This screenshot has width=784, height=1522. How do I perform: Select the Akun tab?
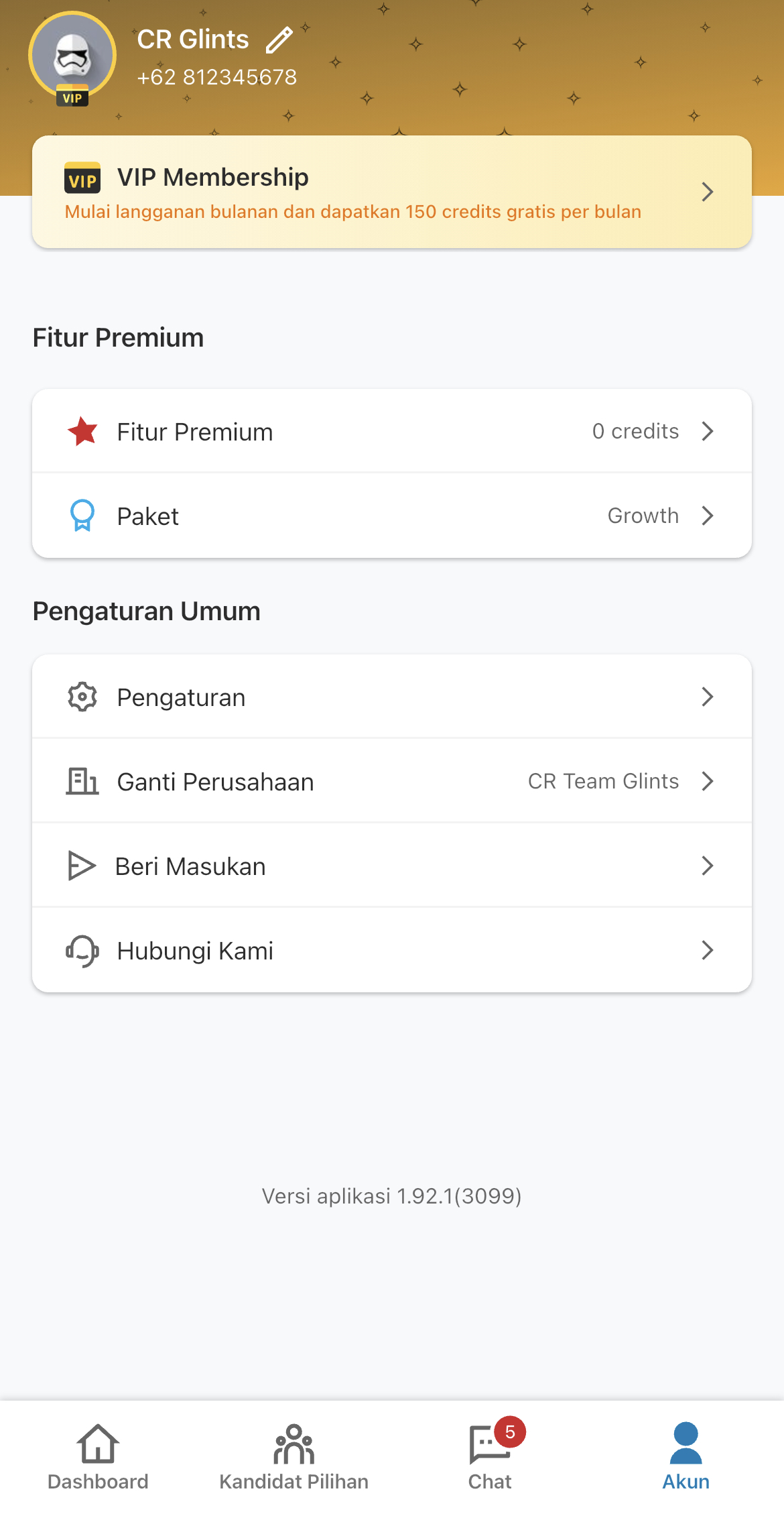click(x=685, y=1455)
